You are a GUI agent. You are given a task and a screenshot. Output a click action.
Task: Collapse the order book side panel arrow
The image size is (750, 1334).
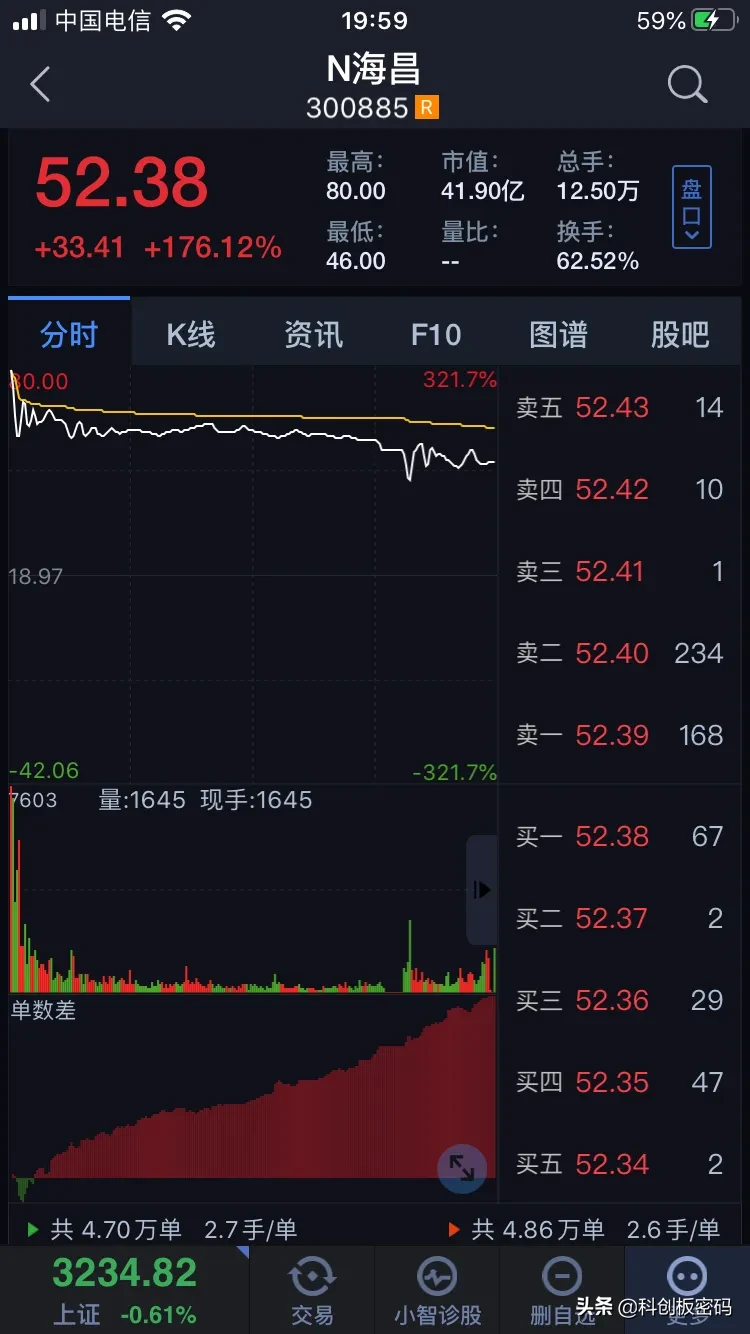(x=482, y=890)
